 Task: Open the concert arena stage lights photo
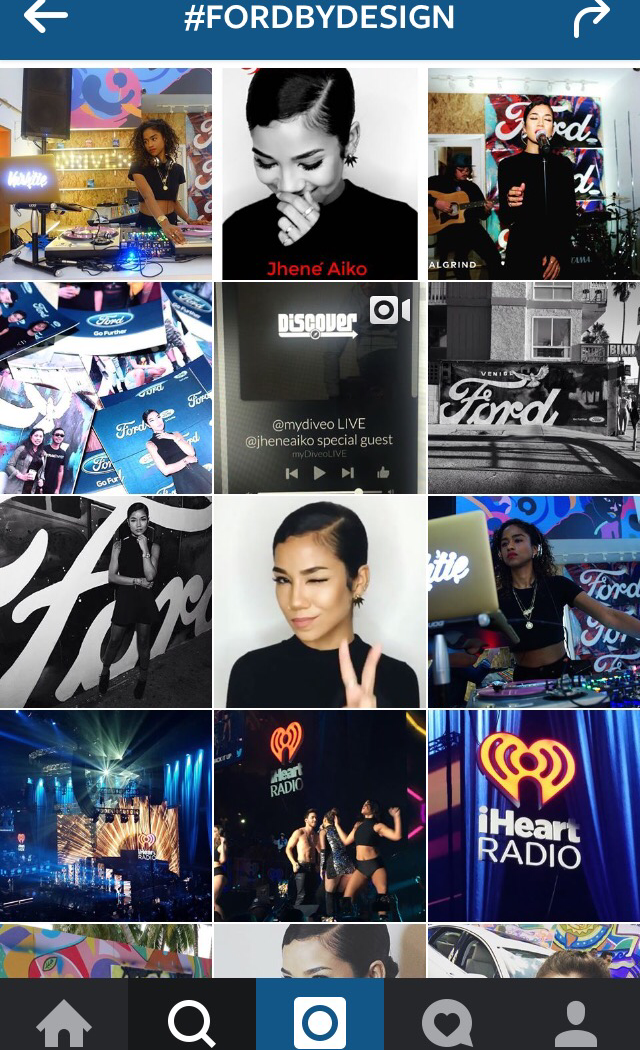[105, 815]
